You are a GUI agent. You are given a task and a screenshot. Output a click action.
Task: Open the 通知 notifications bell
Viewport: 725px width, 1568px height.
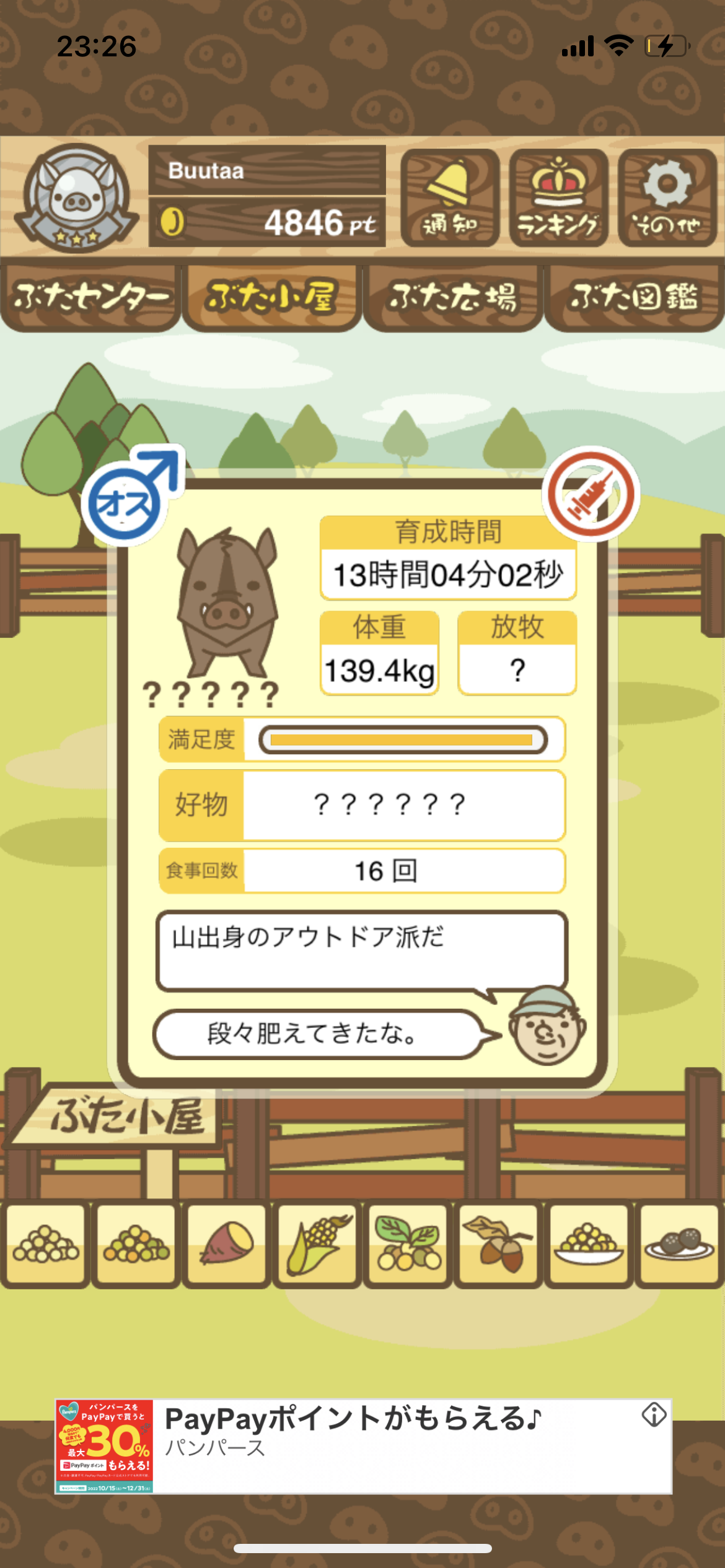click(450, 198)
